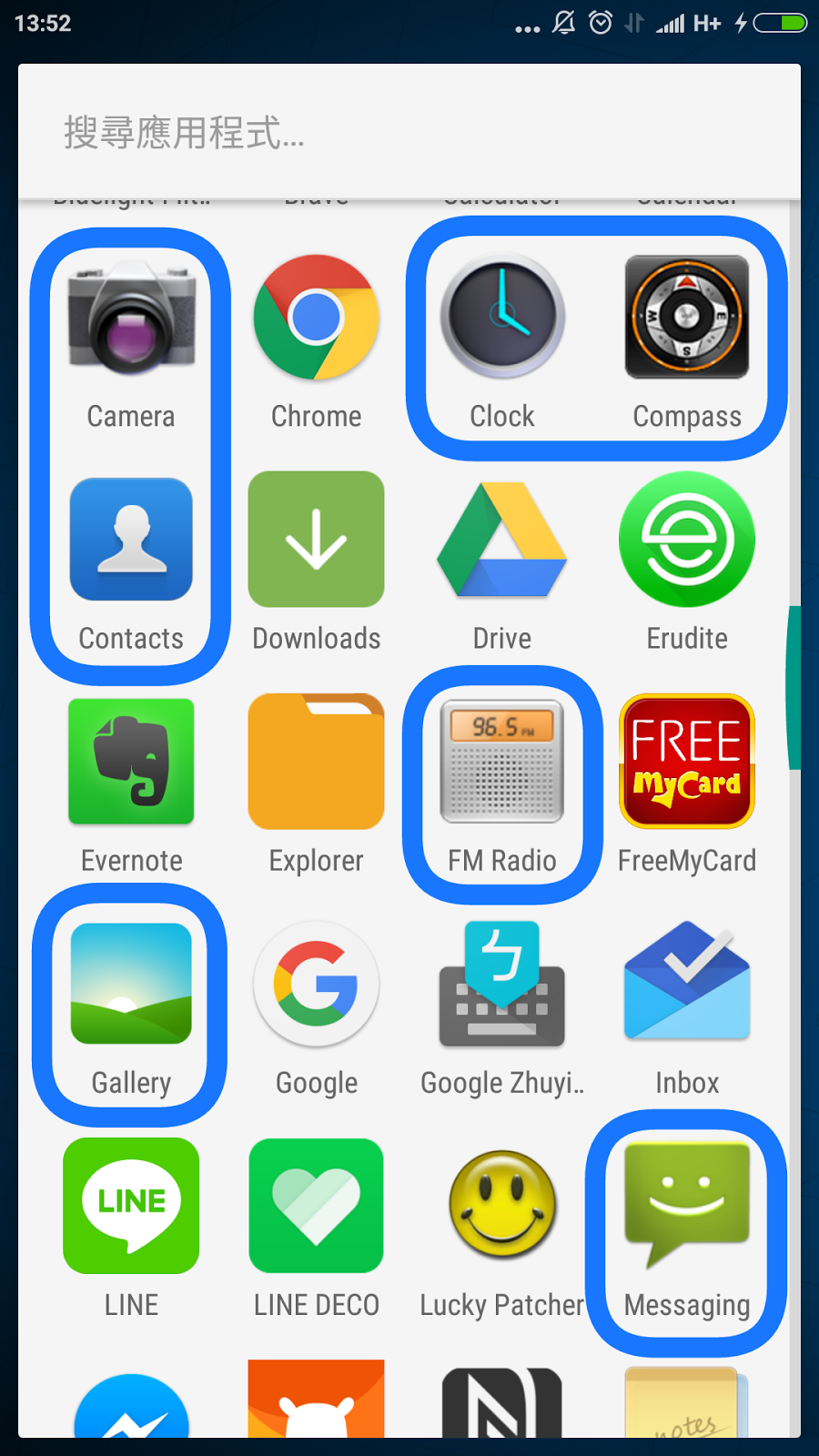Launch Chrome browser
This screenshot has height=1456, width=819.
(x=317, y=318)
